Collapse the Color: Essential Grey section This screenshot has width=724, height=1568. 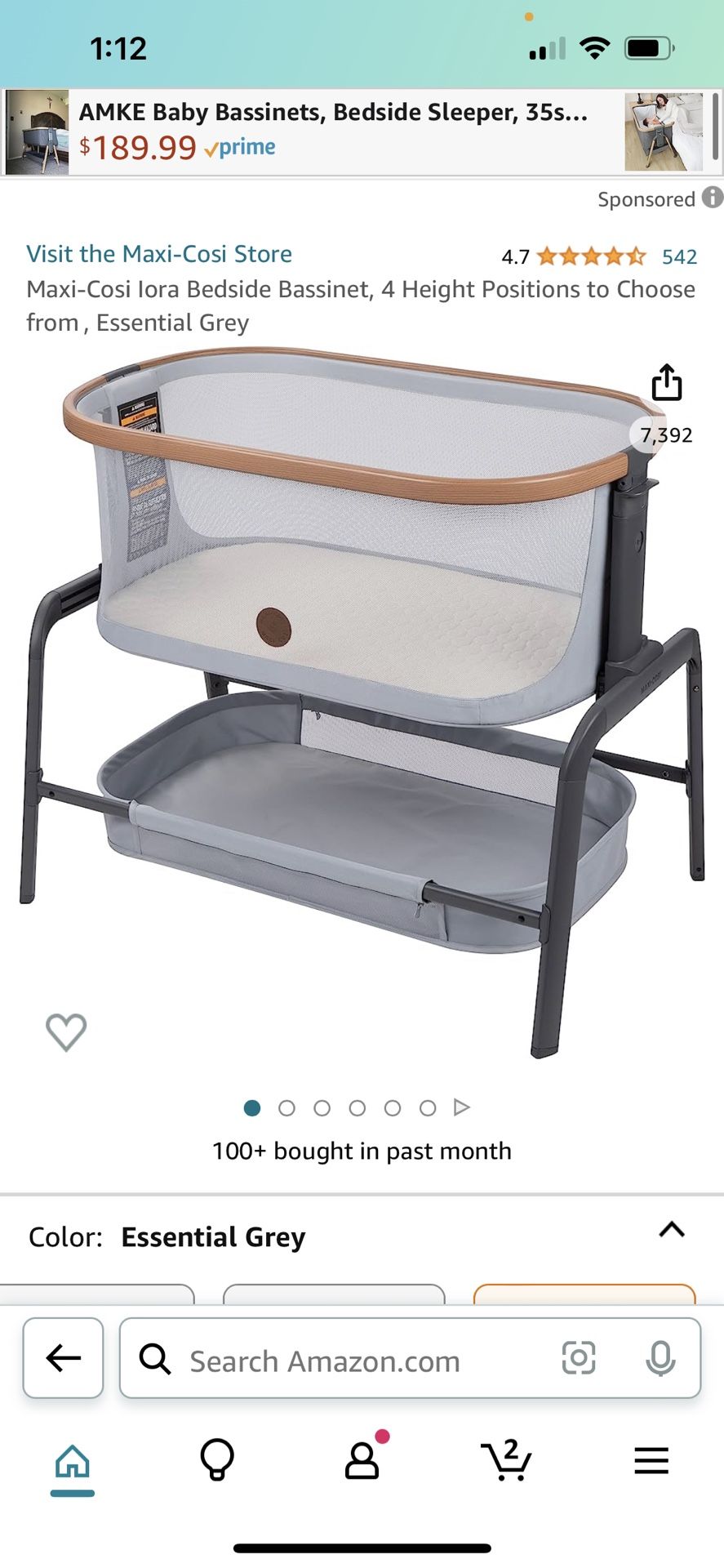click(672, 1231)
